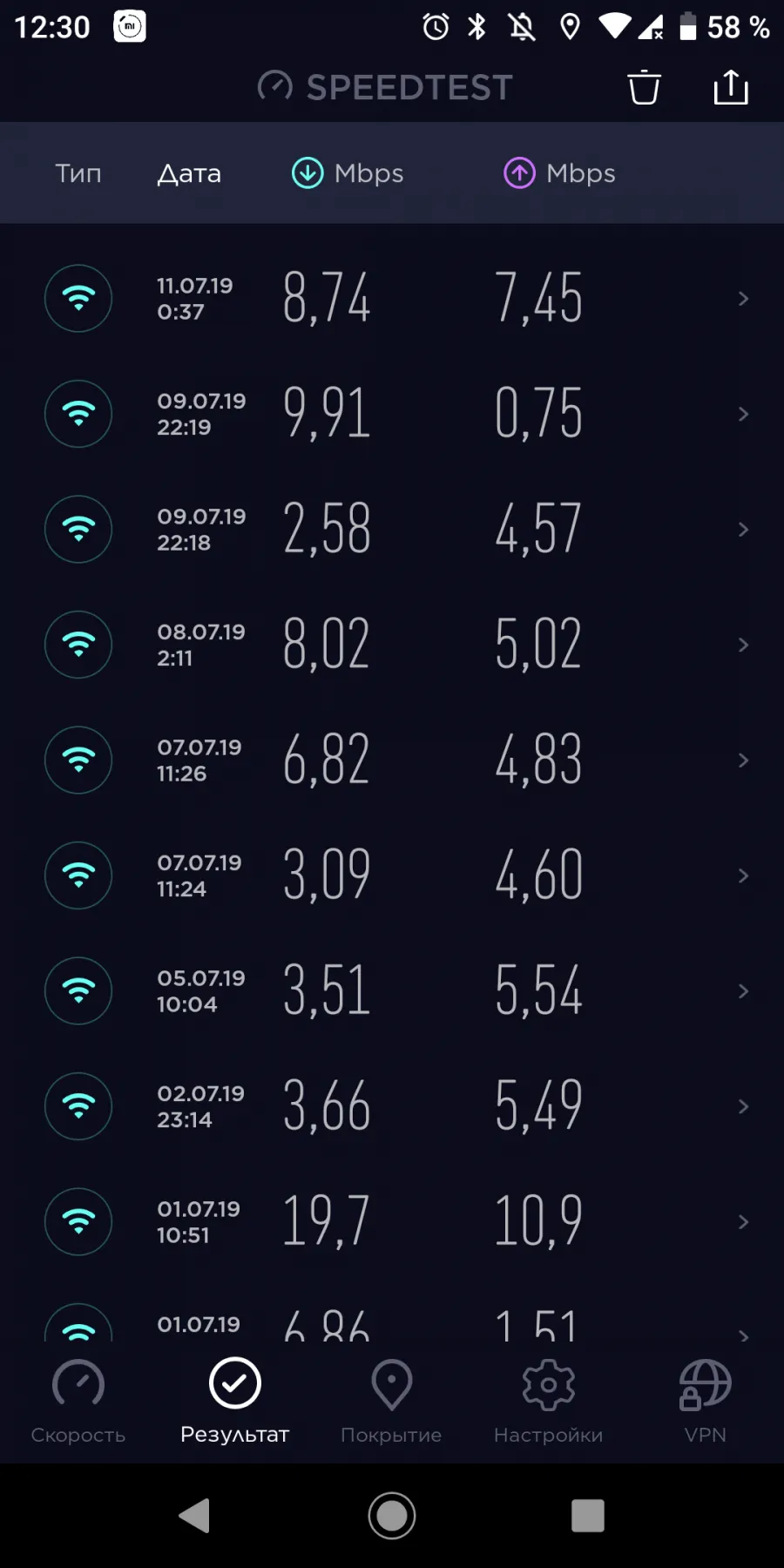Image resolution: width=784 pixels, height=1568 pixels.
Task: Sort results by Дата column
Action: [189, 173]
